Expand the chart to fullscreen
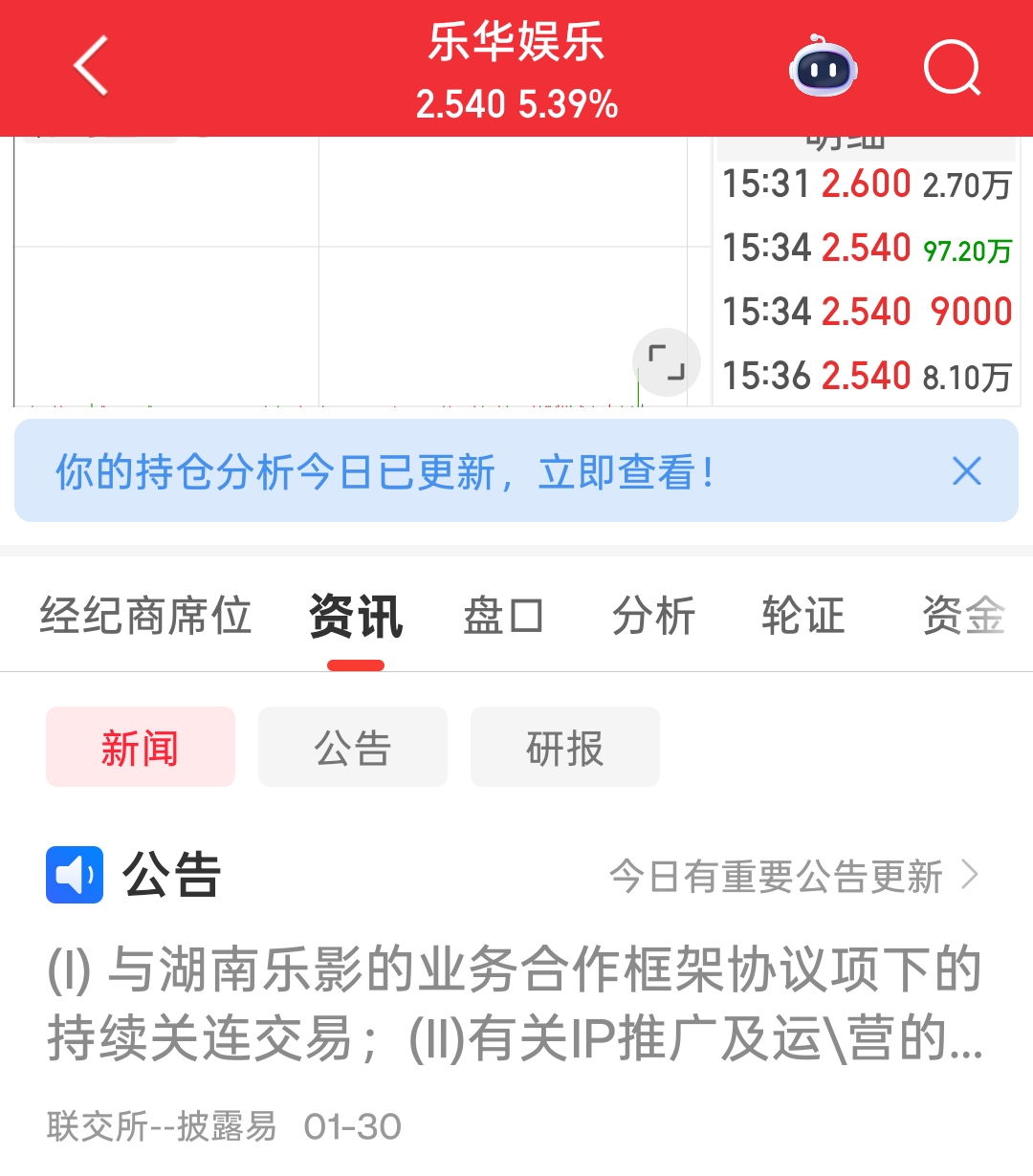 point(667,362)
